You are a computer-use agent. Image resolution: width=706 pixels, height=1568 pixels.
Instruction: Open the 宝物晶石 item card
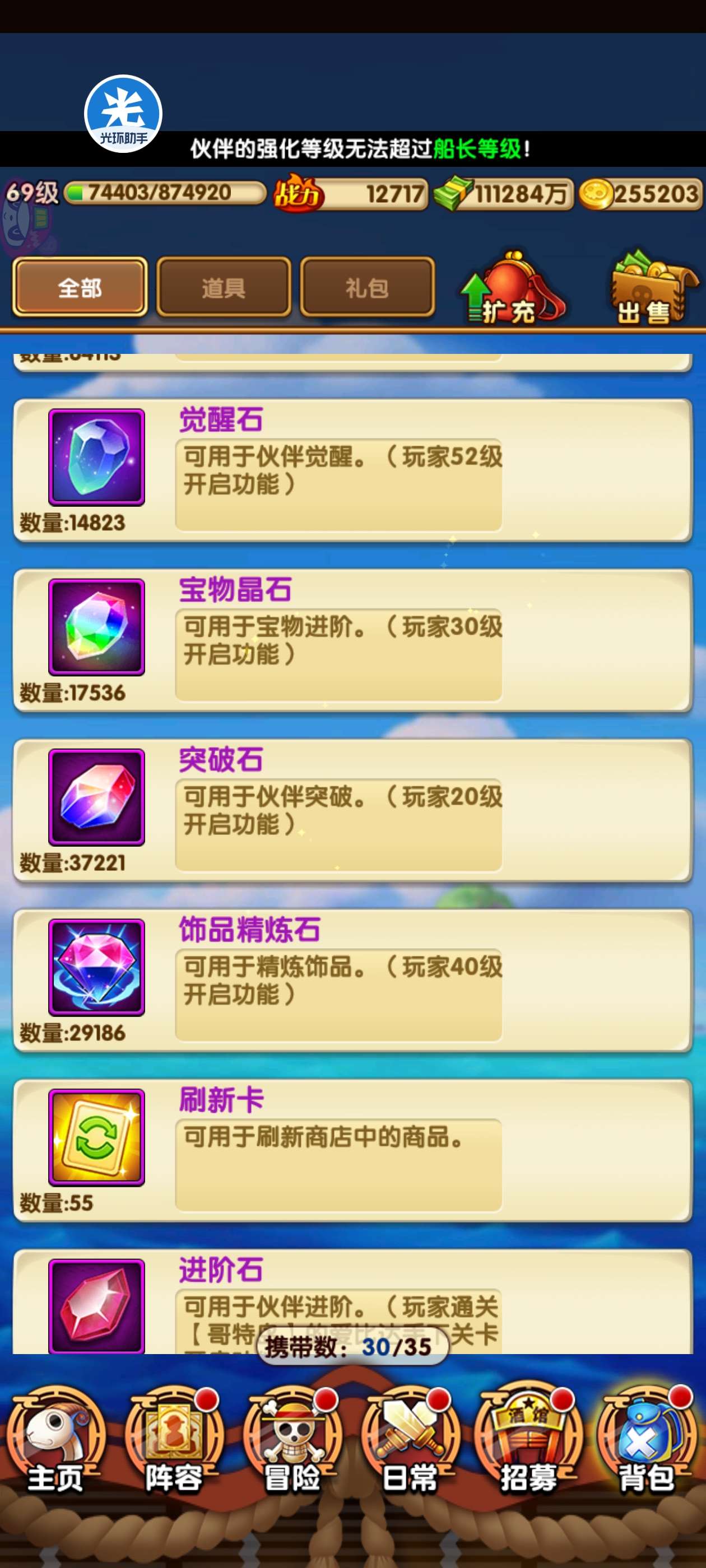click(352, 640)
